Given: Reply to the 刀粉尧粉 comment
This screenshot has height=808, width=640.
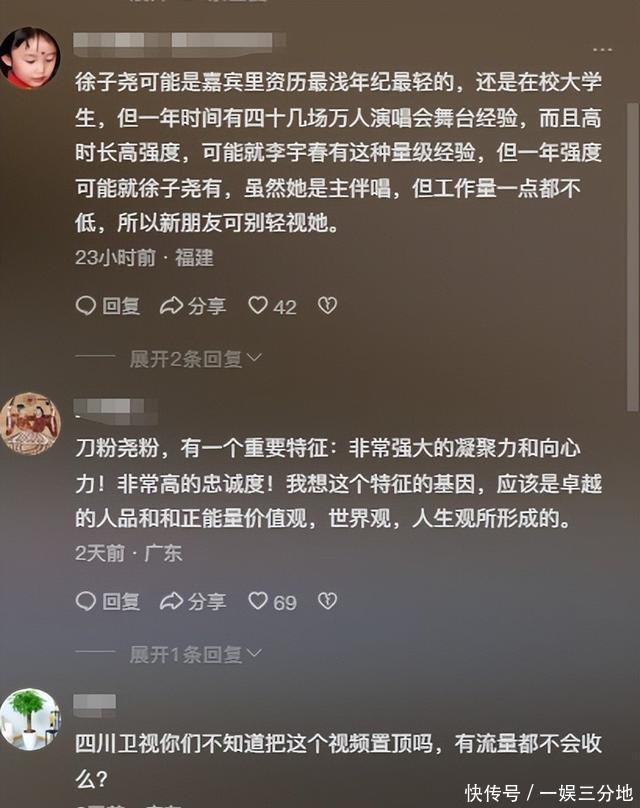Looking at the screenshot, I should point(108,601).
